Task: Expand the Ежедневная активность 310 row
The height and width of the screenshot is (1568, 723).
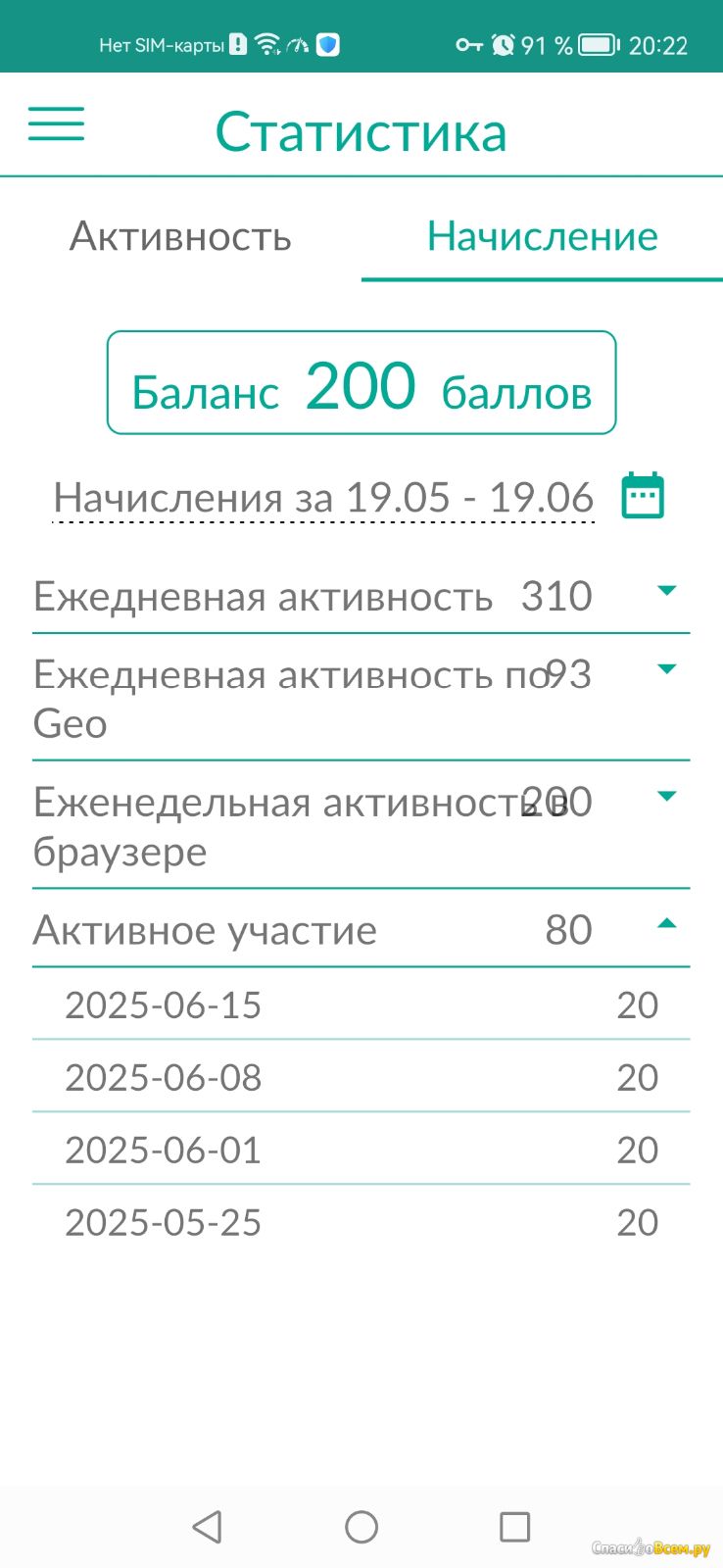Action: point(361,595)
